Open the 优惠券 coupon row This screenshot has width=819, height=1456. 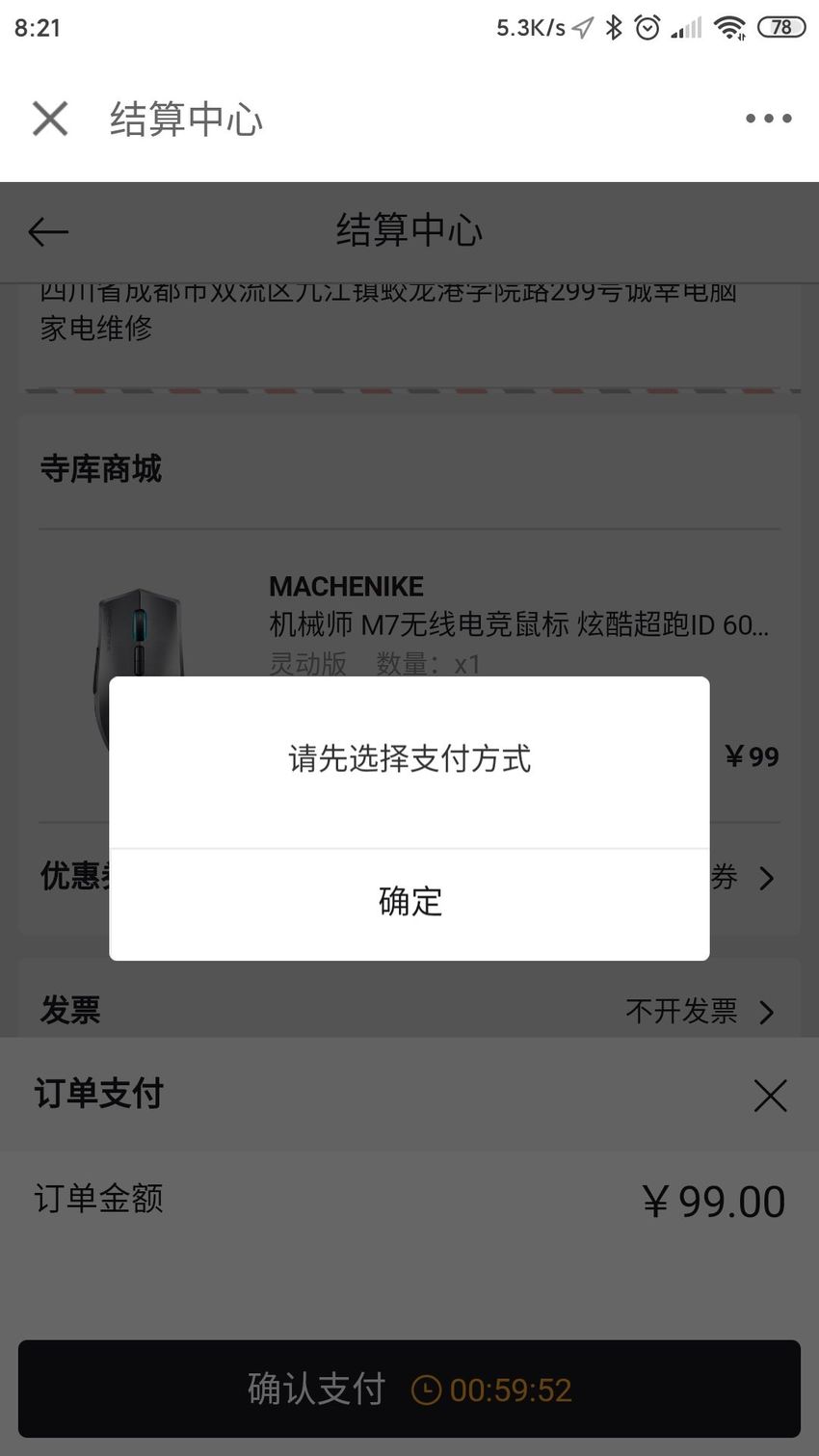[409, 877]
